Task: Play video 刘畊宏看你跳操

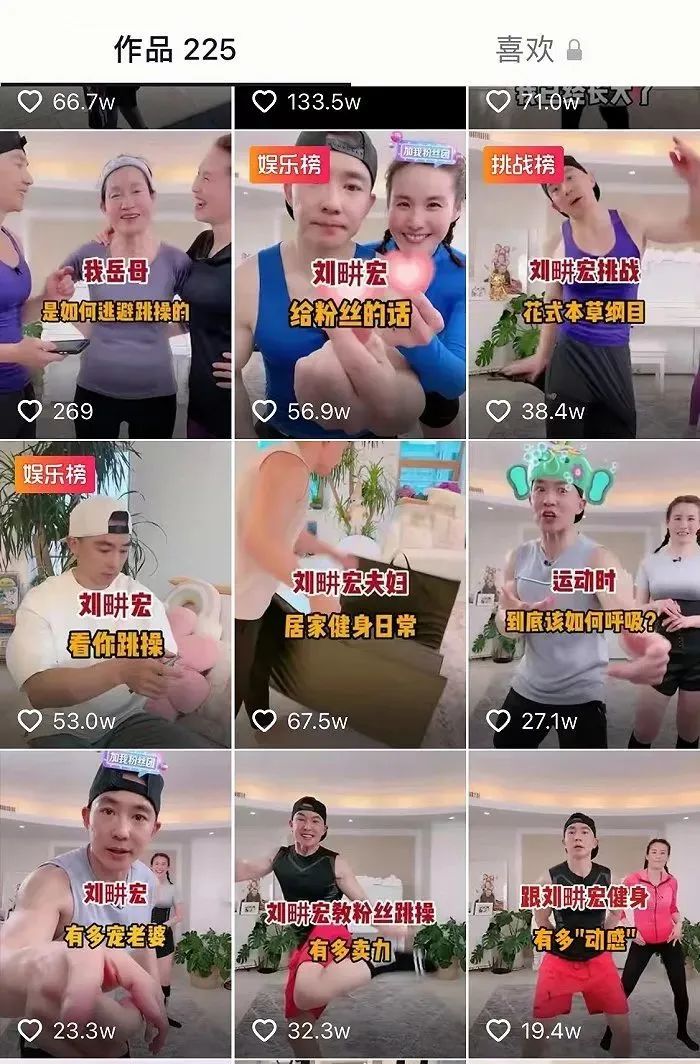Action: tap(115, 595)
